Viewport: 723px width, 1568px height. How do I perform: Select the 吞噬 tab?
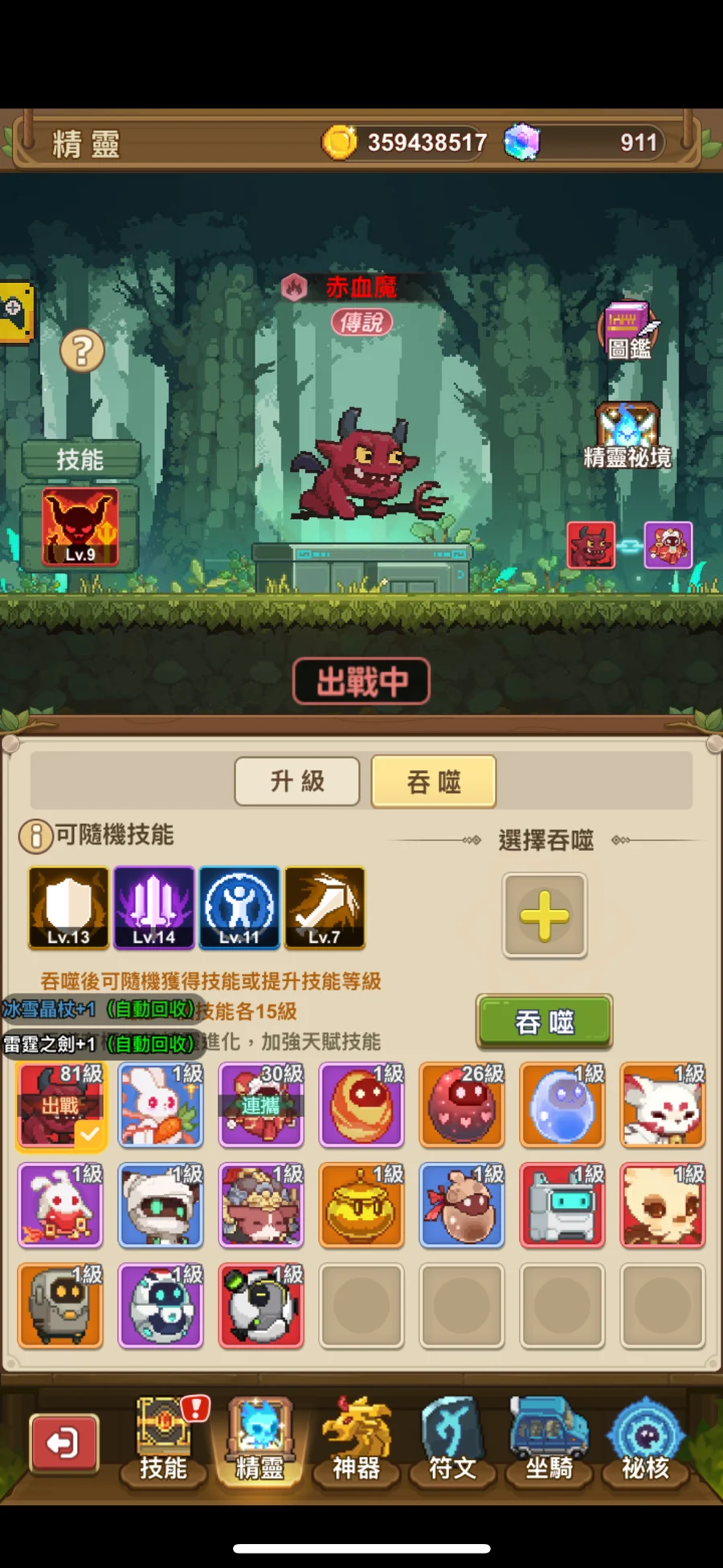[434, 781]
